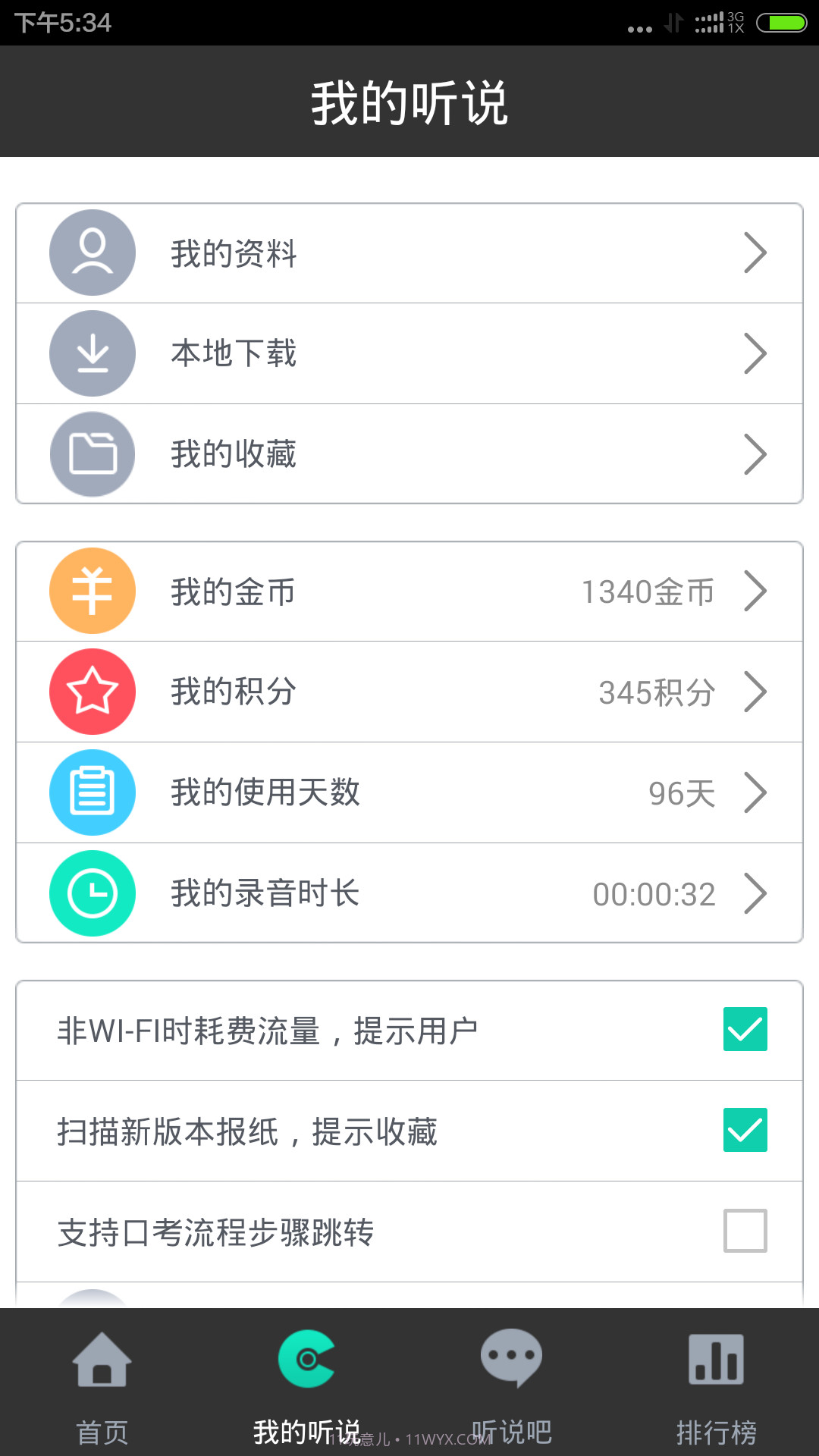Open the 排行榜 tab
This screenshot has width=819, height=1456.
[717, 1380]
